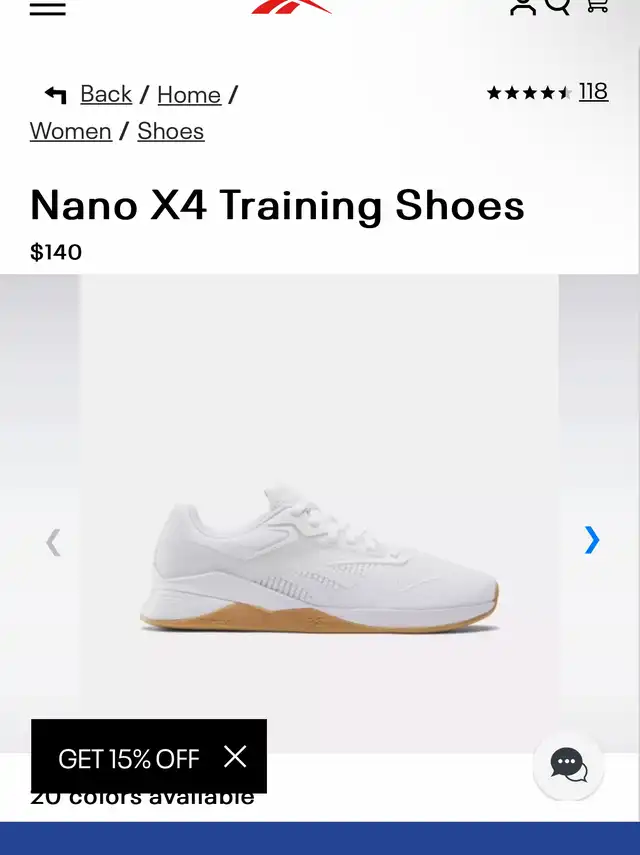The width and height of the screenshot is (640, 855).
Task: Open the Shoes breadcrumb link
Action: [x=170, y=131]
